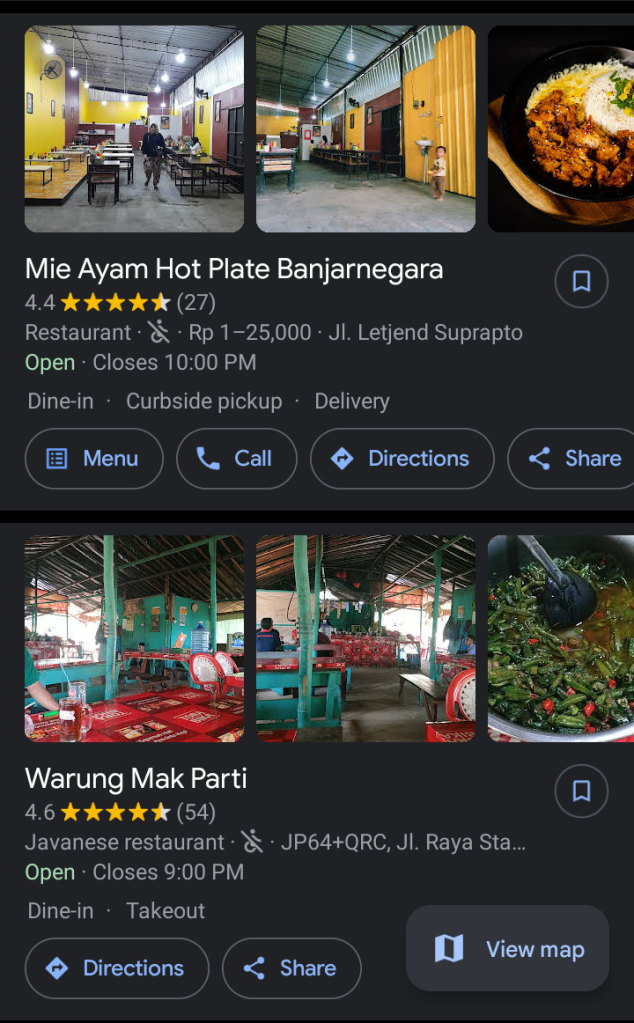Open green vegetable dish photo of Warung Mak Parti
This screenshot has width=634, height=1023.
(560, 638)
